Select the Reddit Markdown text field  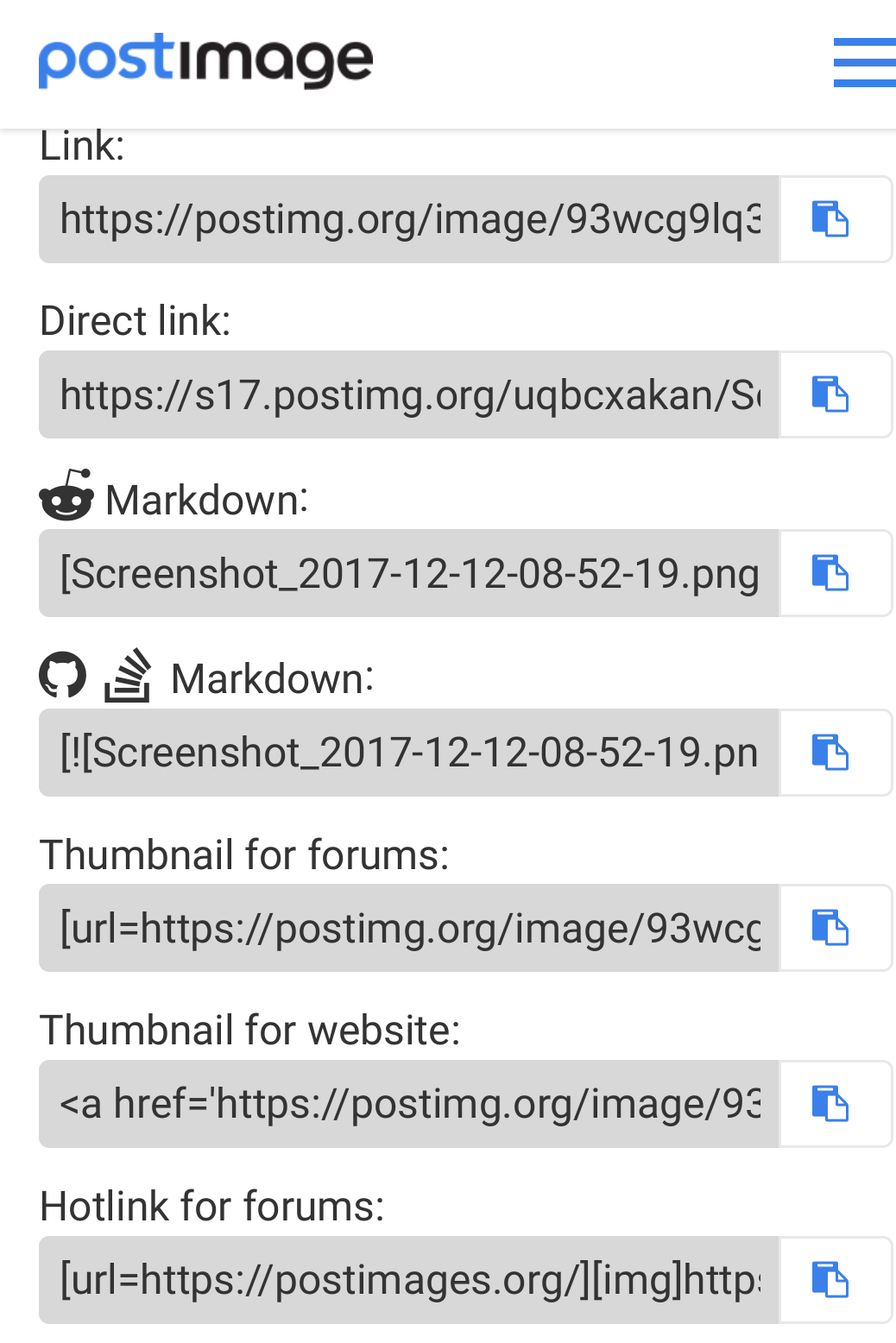[x=409, y=573]
